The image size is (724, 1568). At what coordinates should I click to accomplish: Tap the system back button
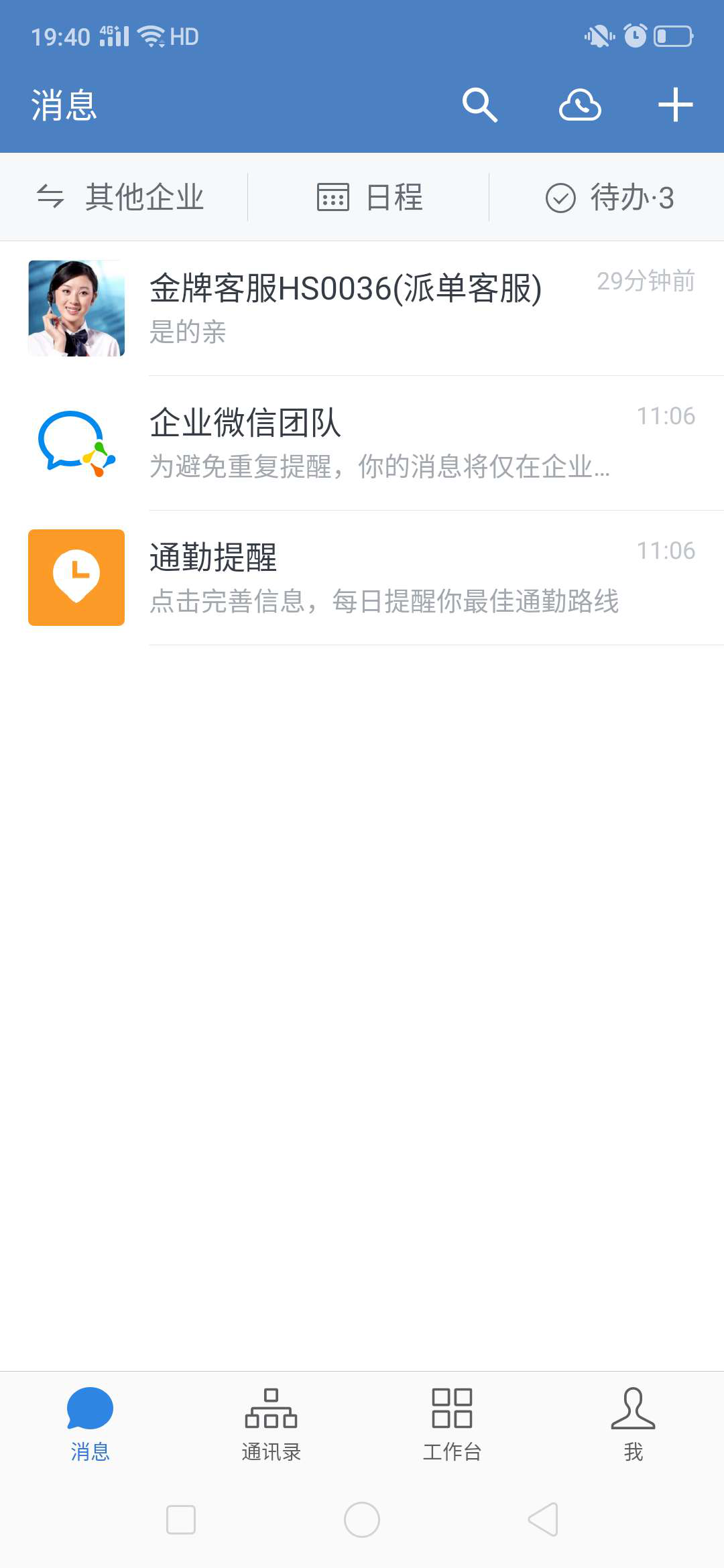click(x=543, y=1519)
